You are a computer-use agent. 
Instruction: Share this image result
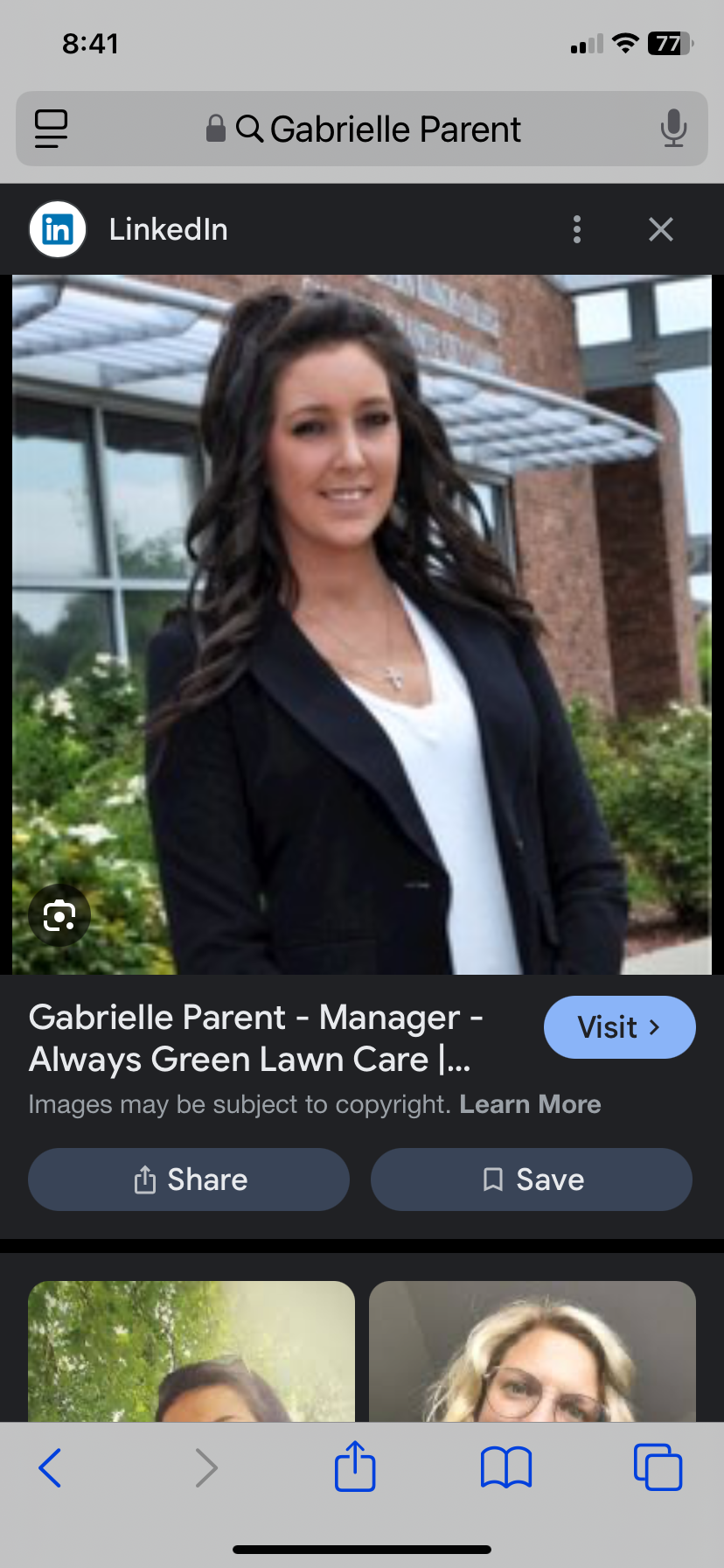(189, 1179)
